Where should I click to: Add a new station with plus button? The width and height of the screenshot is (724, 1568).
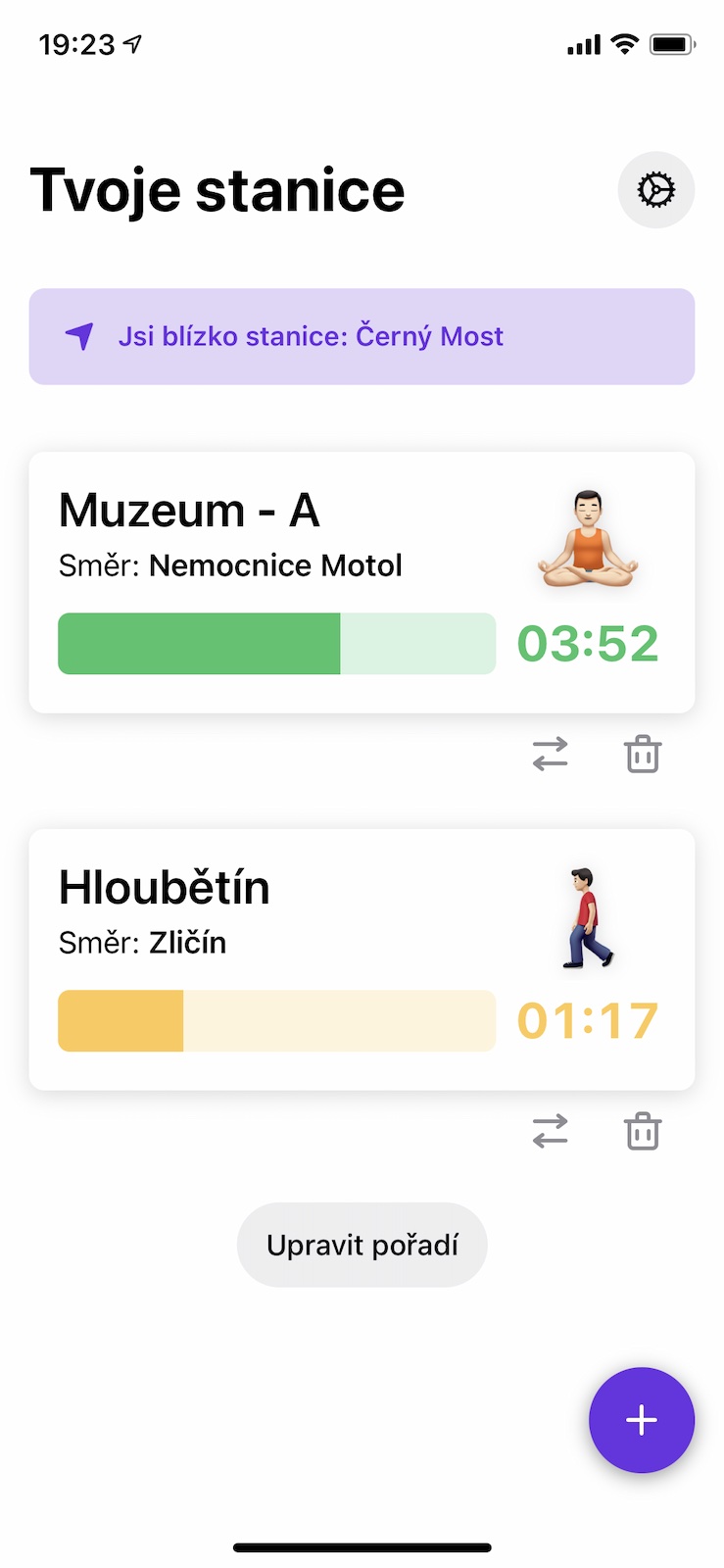click(642, 1420)
